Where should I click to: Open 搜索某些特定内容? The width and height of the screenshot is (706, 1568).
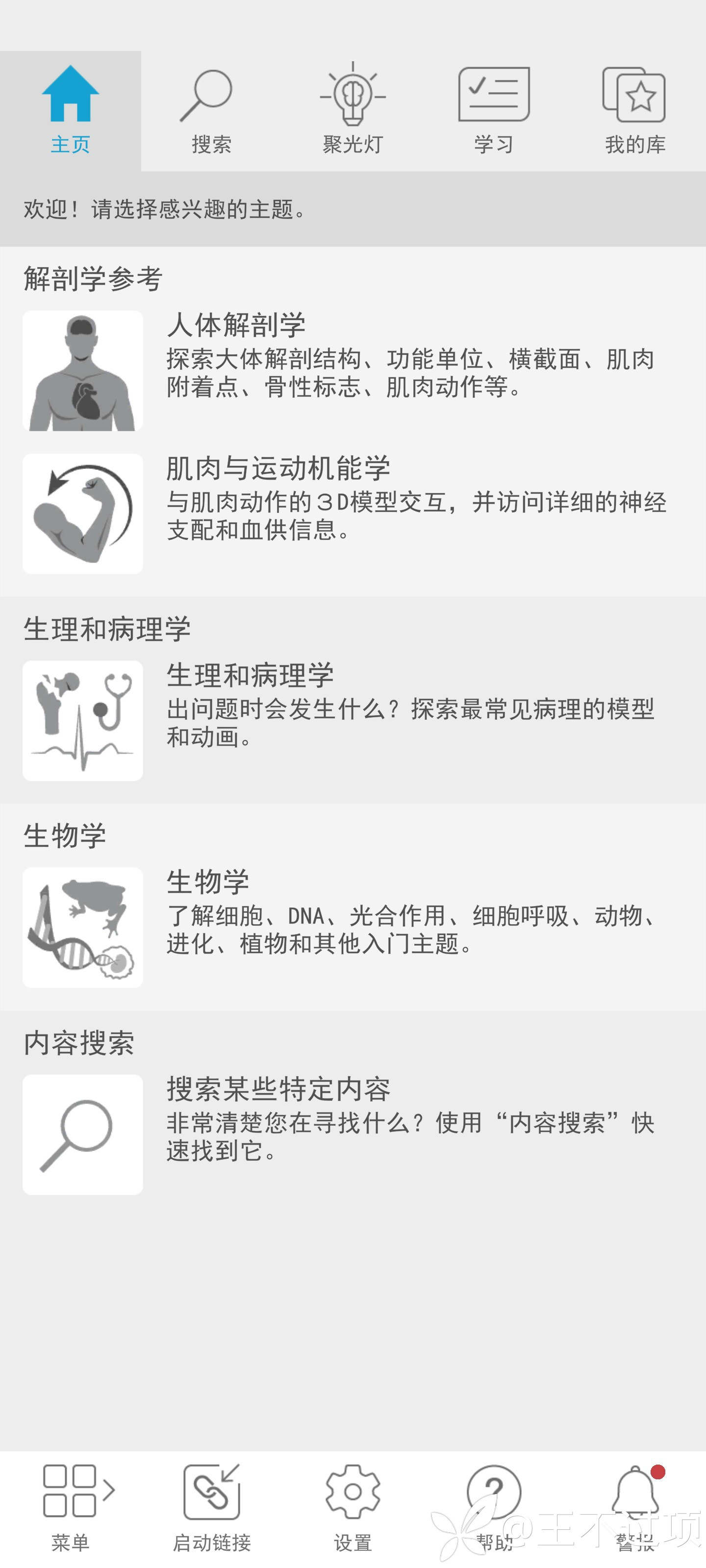click(x=353, y=1133)
